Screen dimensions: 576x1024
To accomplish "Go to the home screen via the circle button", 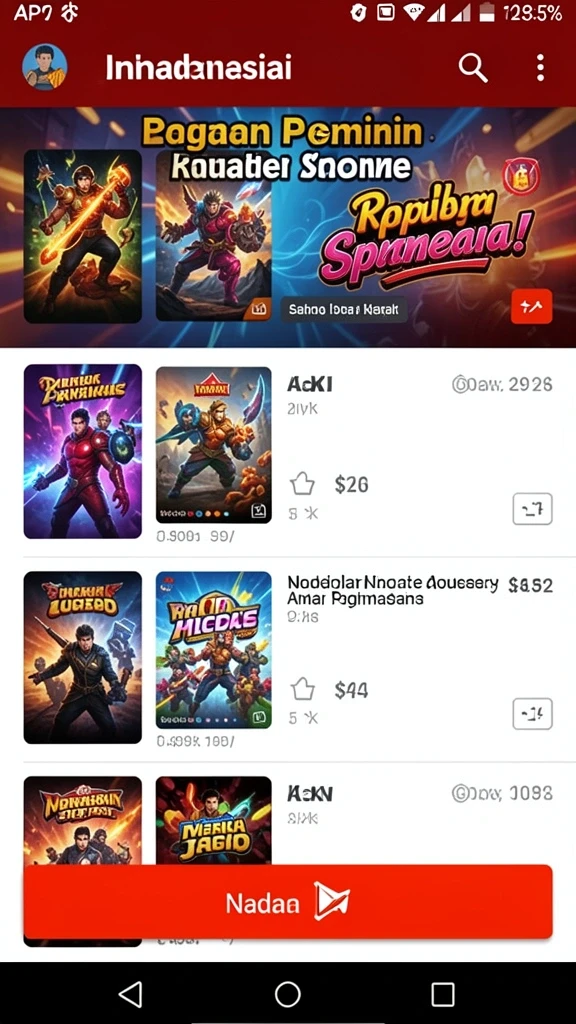I will pos(287,994).
